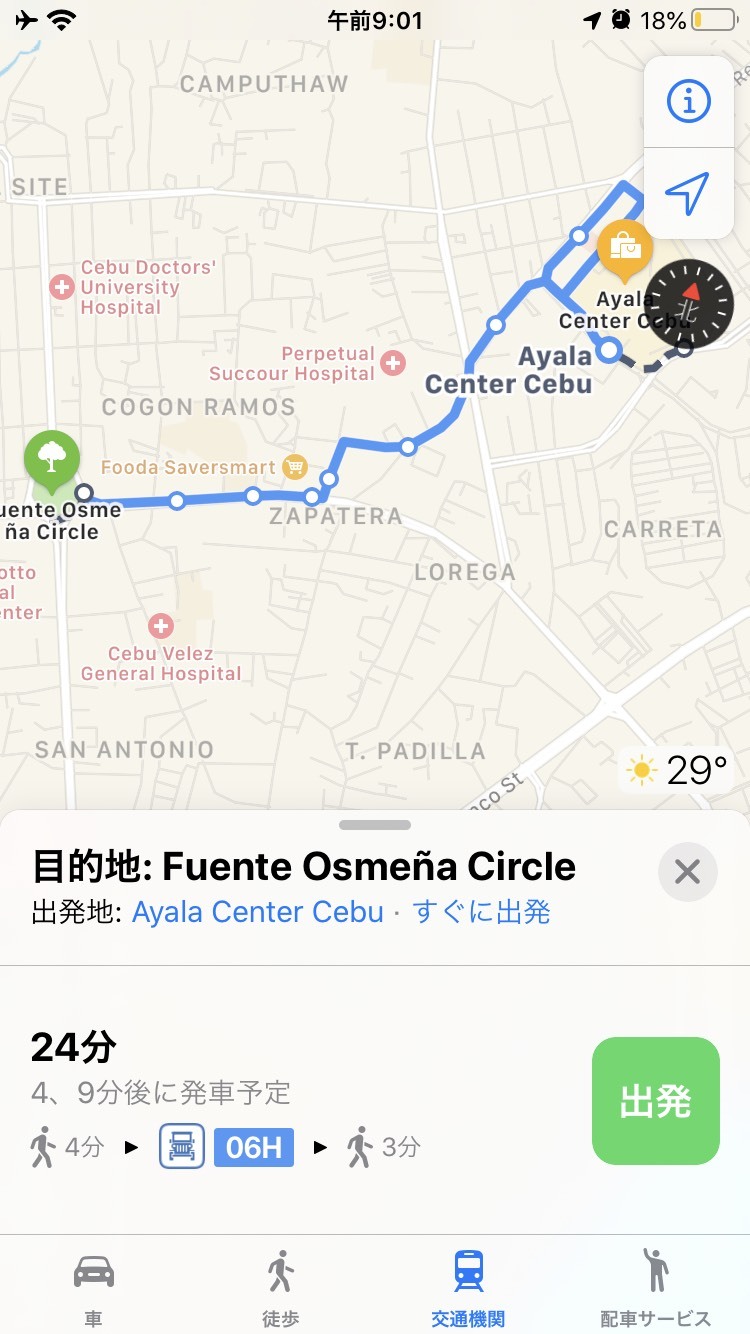
Task: Open the map info settings button
Action: (x=688, y=102)
